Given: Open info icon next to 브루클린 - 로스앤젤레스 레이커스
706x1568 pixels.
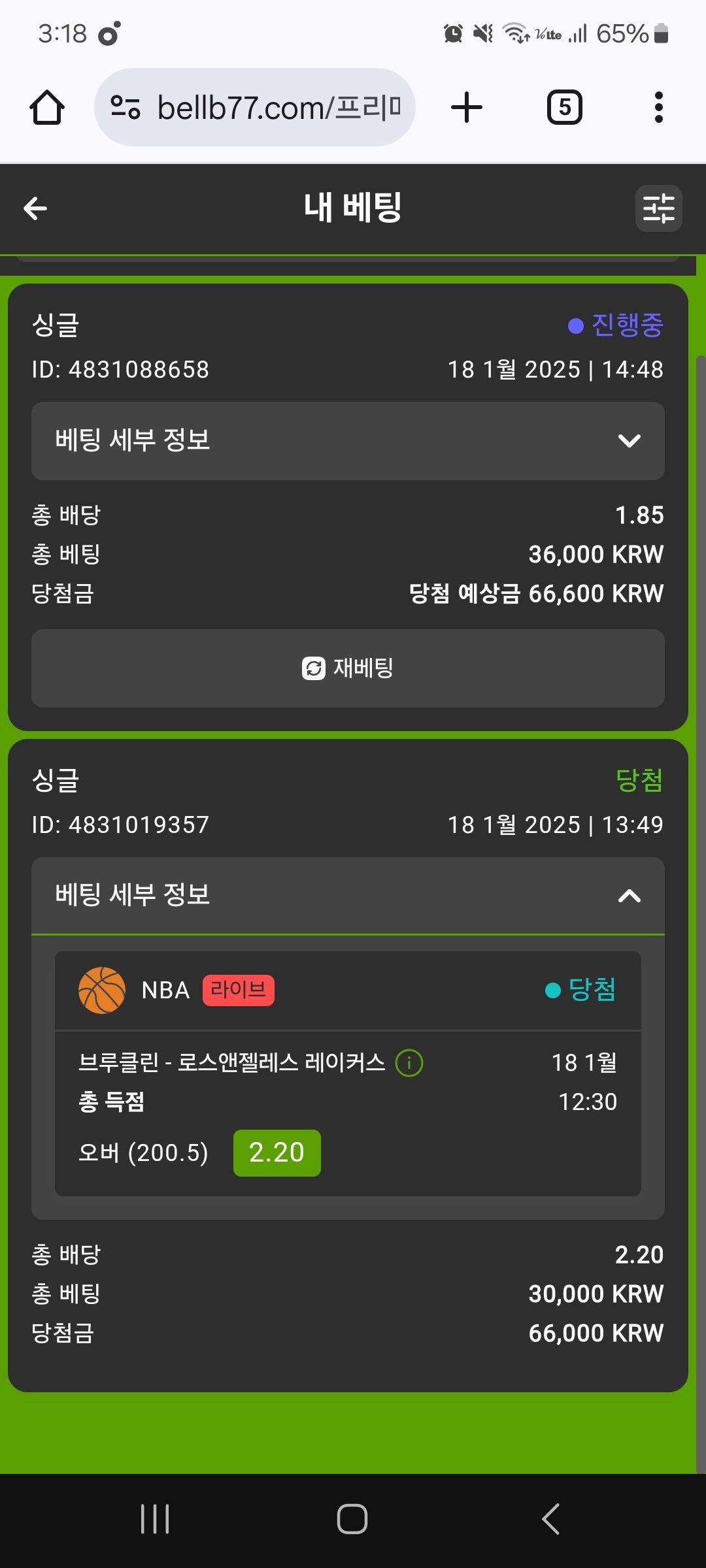Looking at the screenshot, I should [409, 1063].
